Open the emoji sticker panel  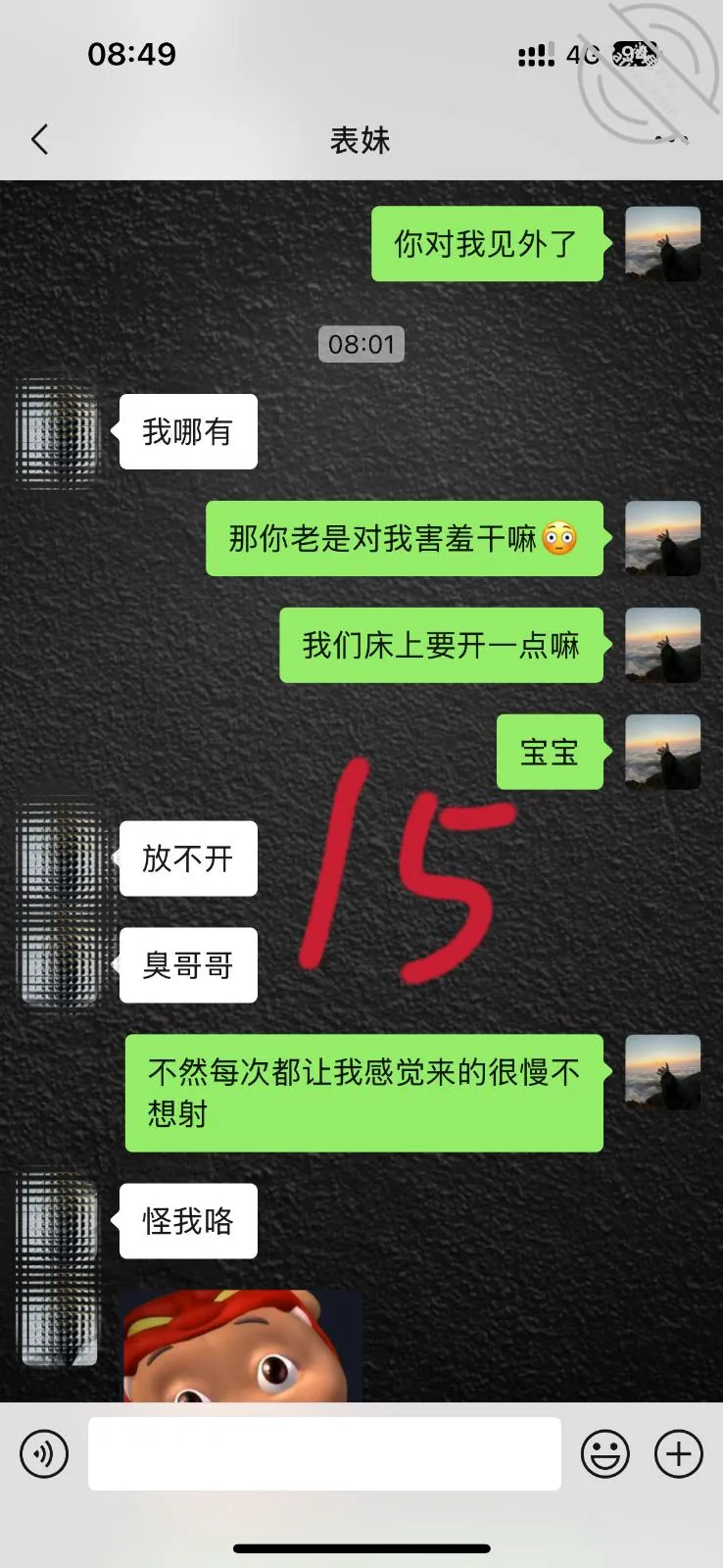(x=605, y=1453)
